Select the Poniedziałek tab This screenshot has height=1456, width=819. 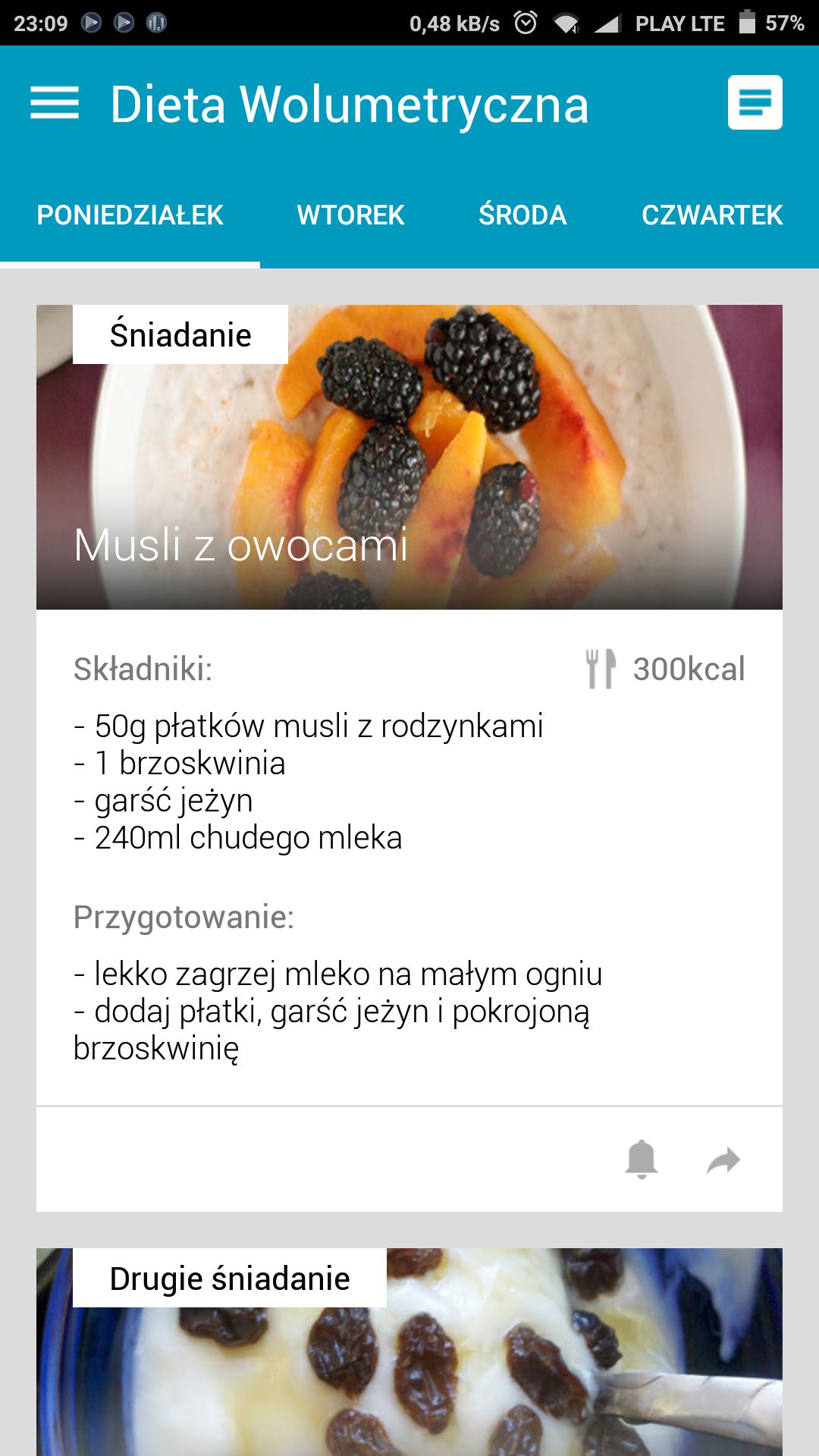pos(130,215)
